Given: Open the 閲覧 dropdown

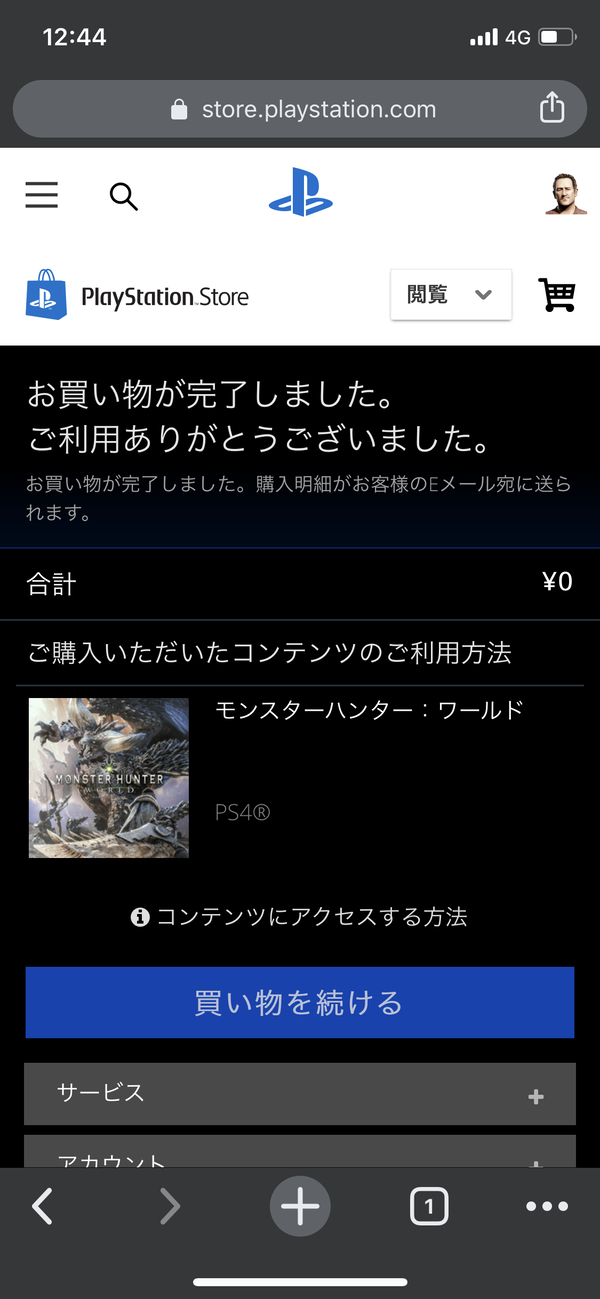Looking at the screenshot, I should [x=451, y=295].
